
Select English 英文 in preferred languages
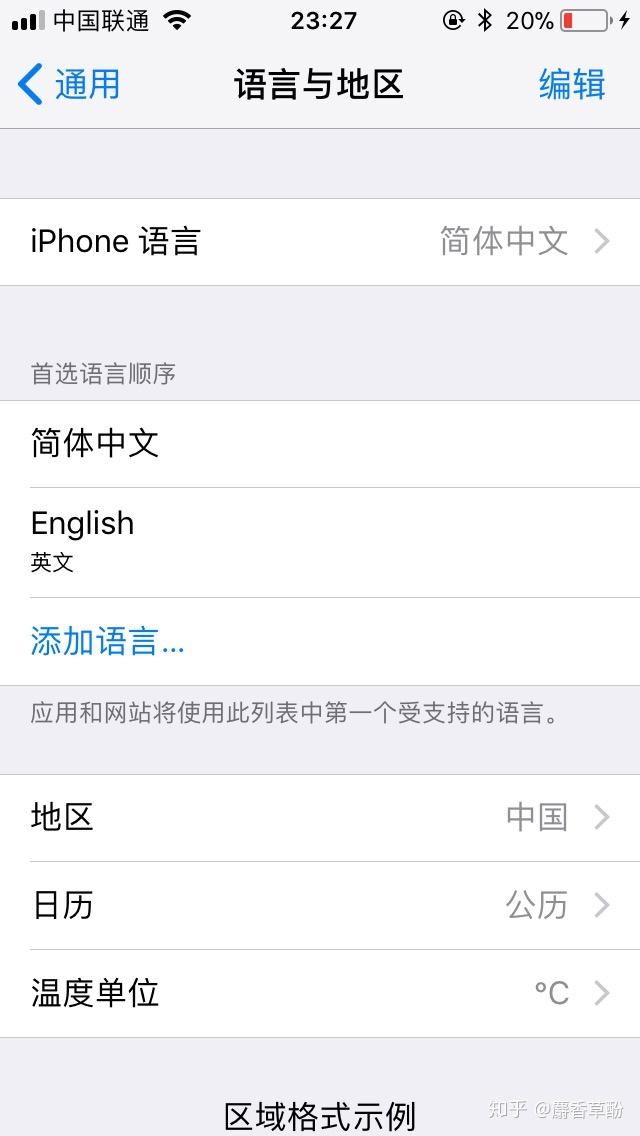[x=320, y=542]
